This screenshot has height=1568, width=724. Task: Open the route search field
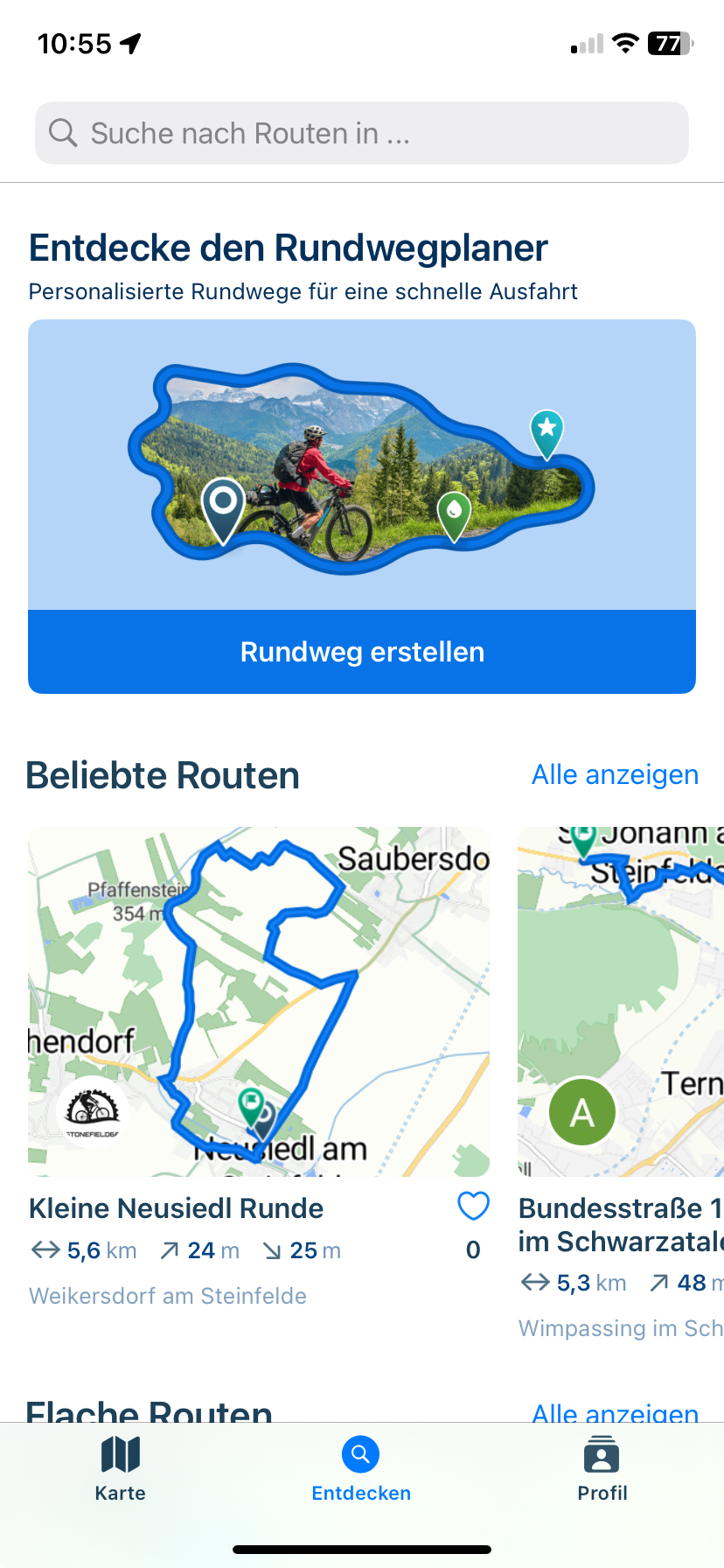361,133
